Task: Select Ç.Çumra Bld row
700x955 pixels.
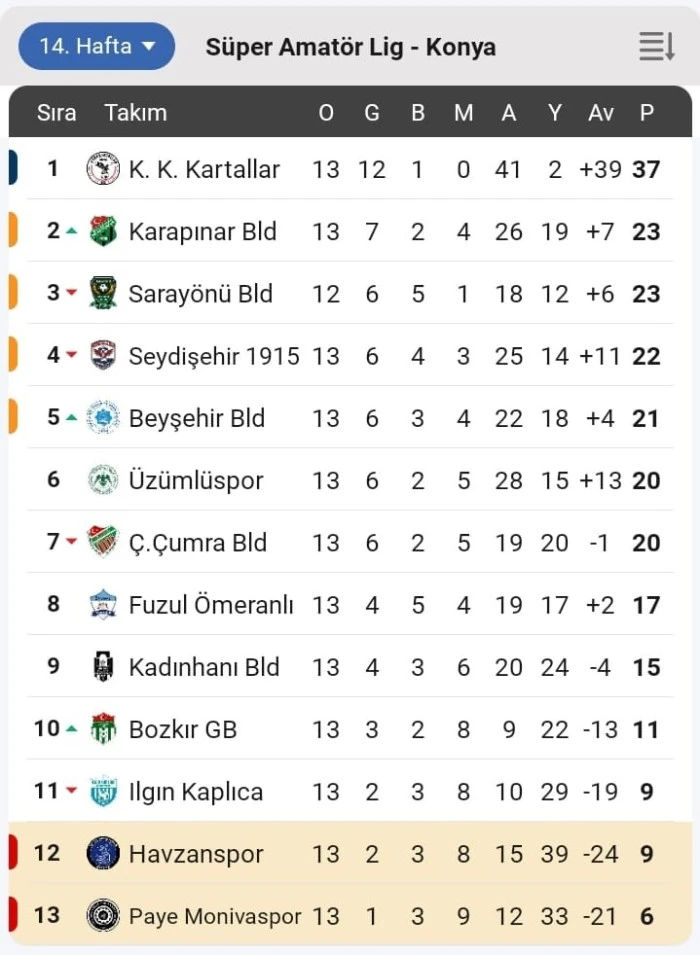Action: tap(197, 543)
